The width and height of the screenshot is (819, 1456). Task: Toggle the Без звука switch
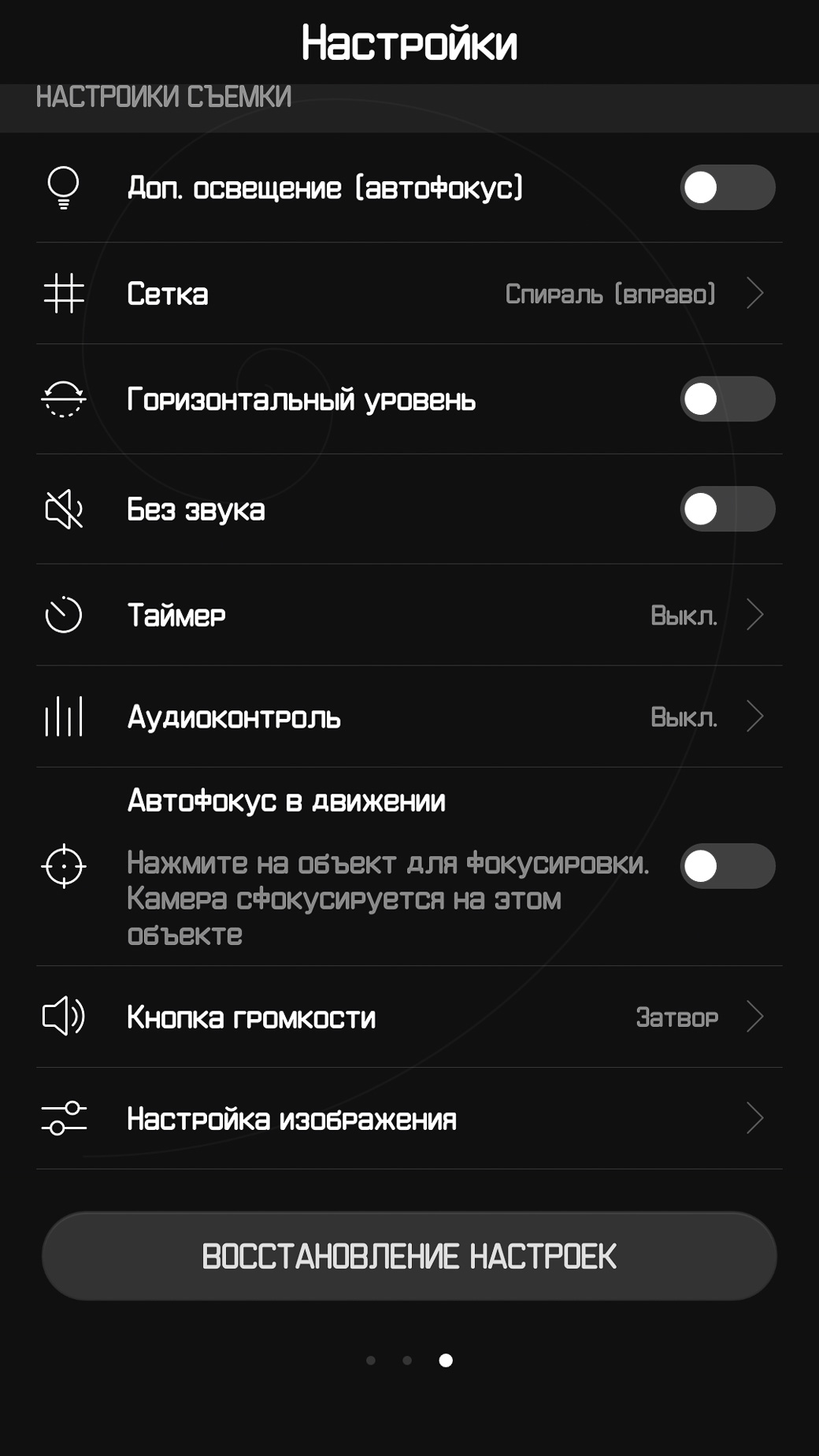click(x=728, y=509)
